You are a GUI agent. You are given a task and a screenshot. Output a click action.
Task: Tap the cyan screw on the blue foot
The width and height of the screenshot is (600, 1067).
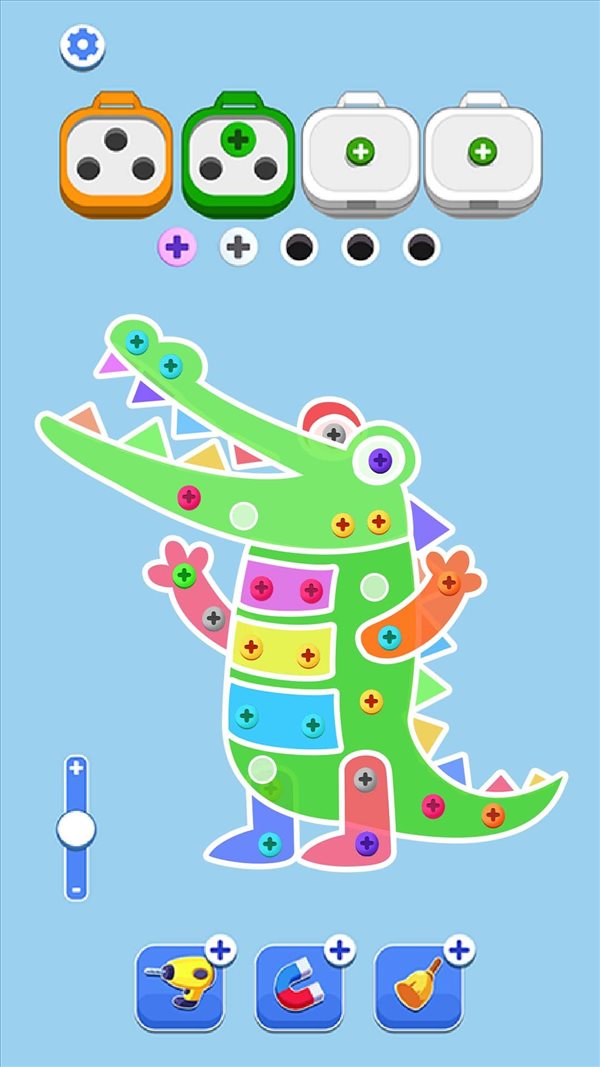[269, 844]
